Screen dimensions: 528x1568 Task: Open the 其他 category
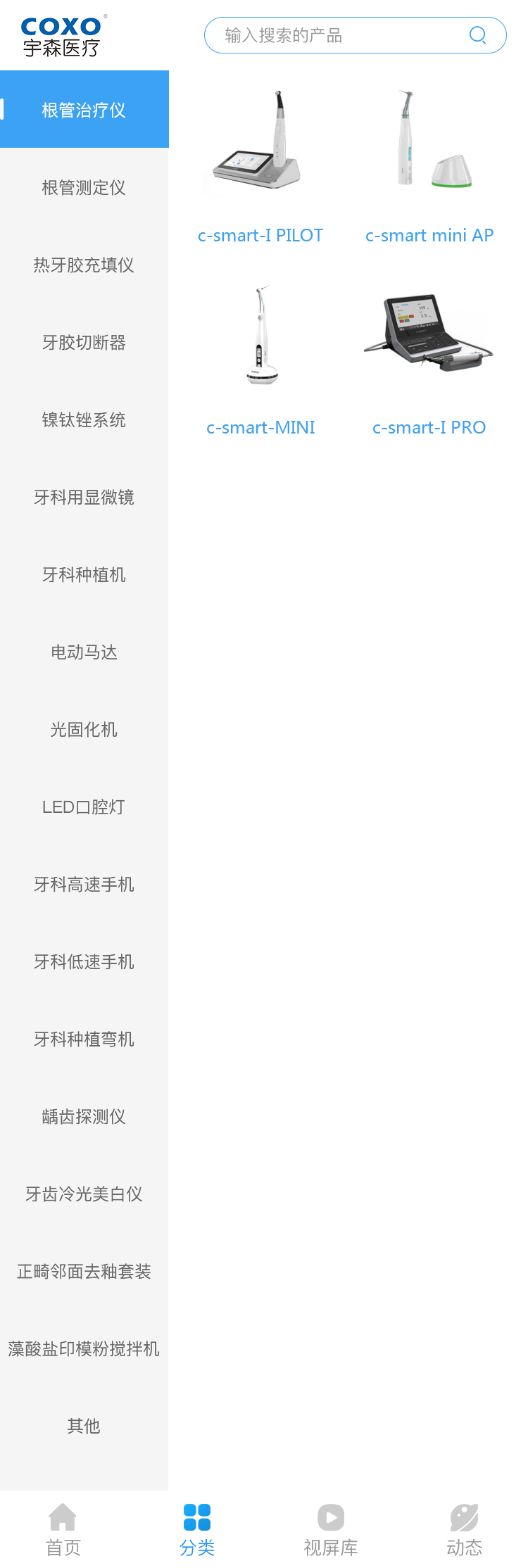[x=84, y=1427]
